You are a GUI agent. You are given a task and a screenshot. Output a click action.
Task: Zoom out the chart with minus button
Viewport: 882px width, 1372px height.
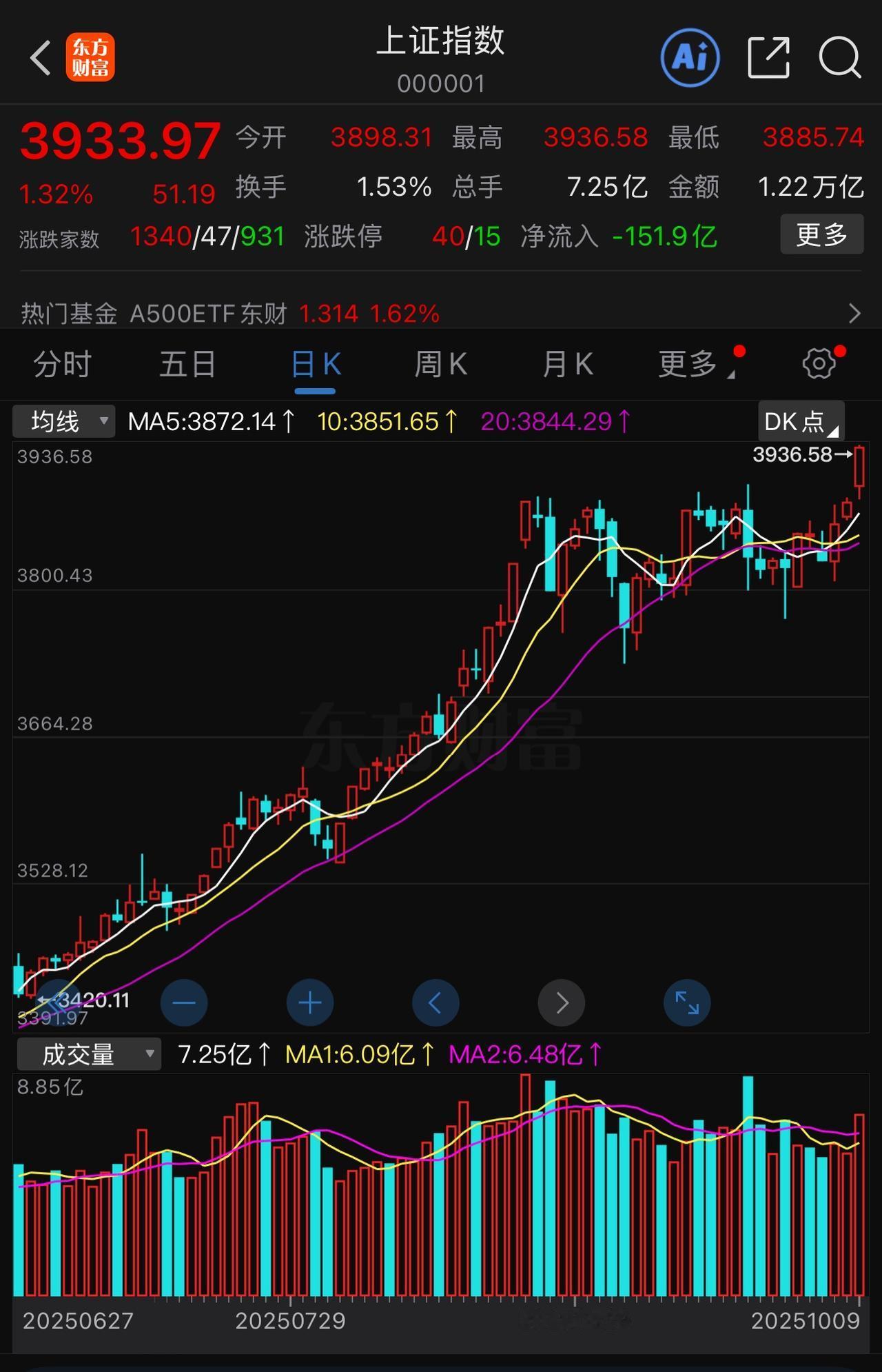(x=184, y=1002)
